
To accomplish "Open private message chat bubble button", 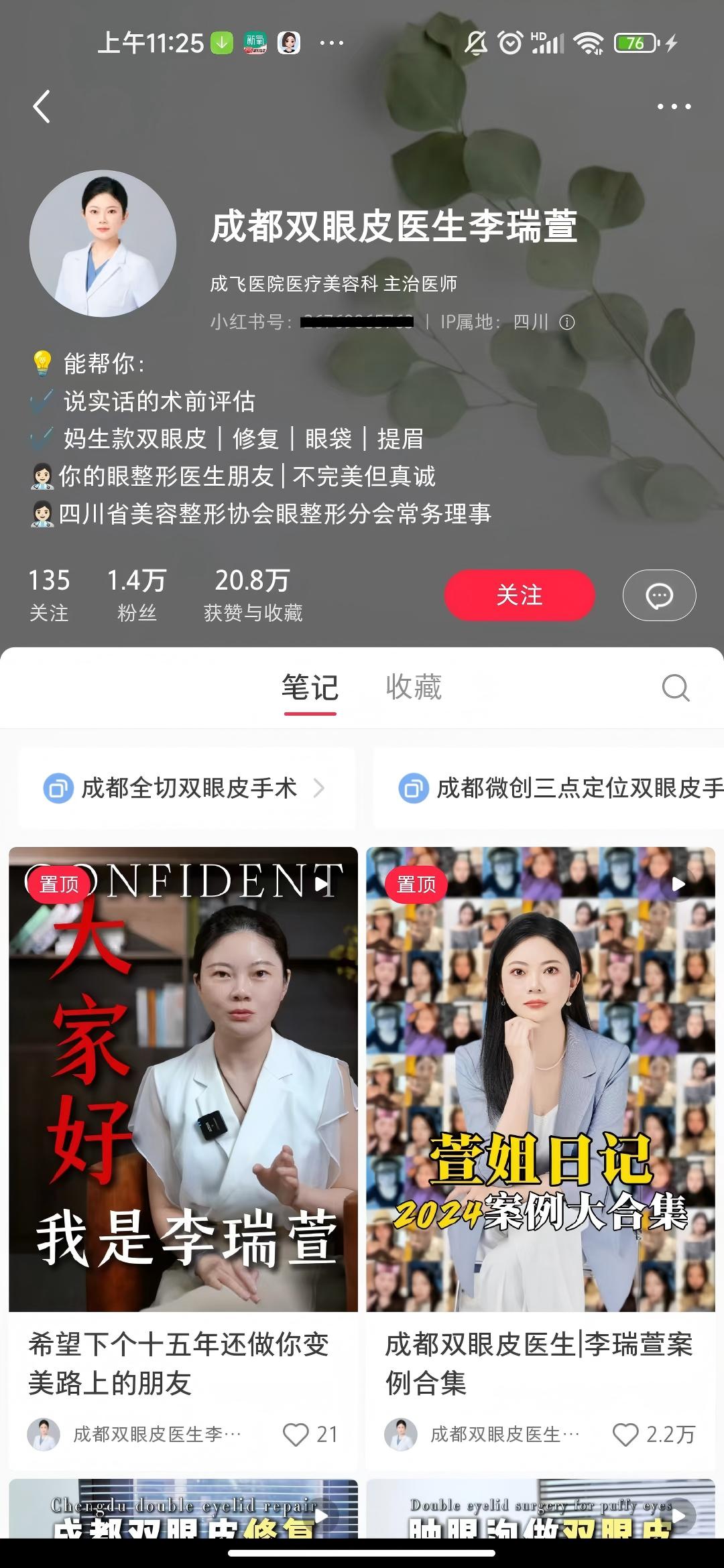I will coord(659,595).
